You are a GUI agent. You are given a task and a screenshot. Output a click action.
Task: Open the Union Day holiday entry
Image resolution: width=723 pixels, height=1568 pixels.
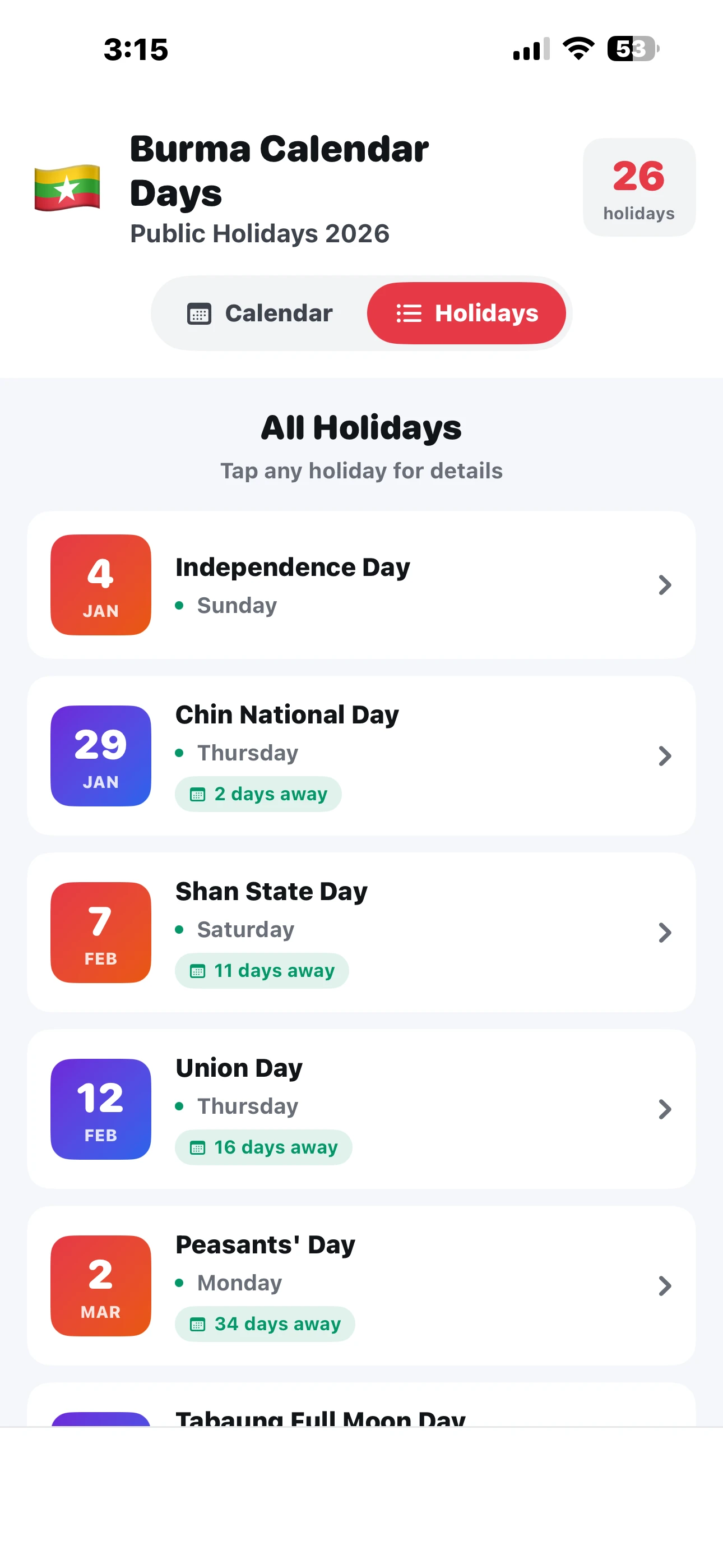361,1109
